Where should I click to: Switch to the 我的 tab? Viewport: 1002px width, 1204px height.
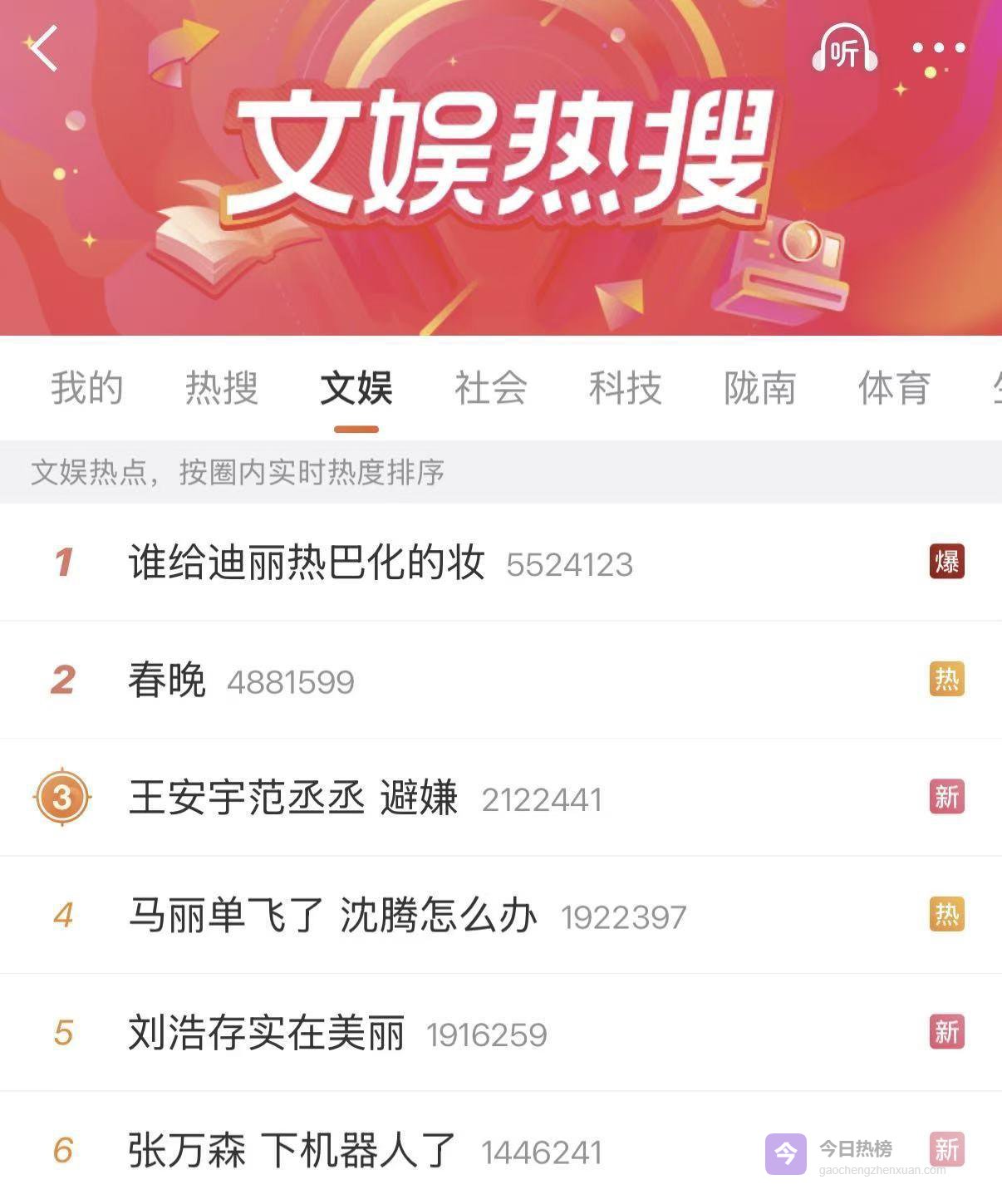(86, 388)
